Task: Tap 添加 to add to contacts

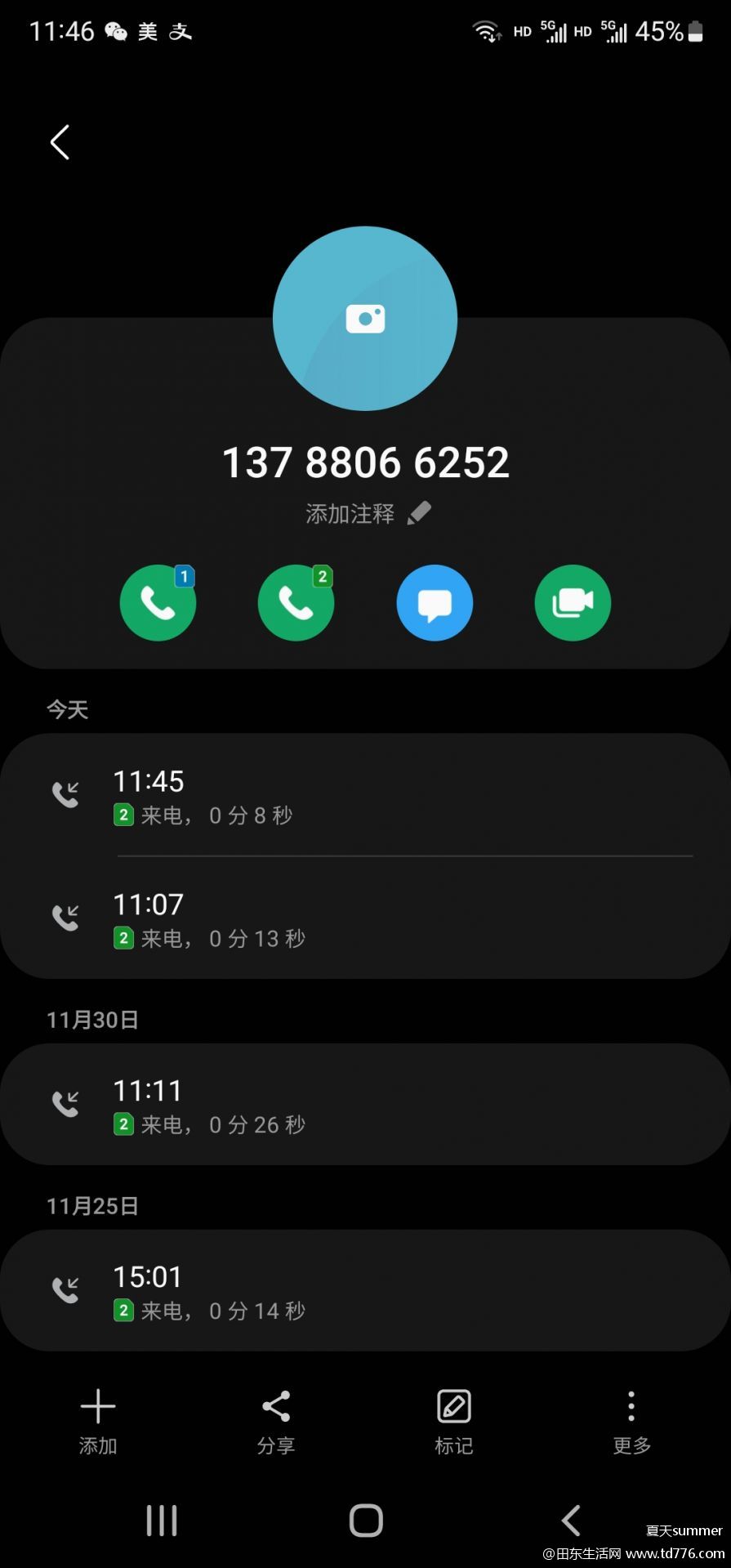Action: (98, 1422)
